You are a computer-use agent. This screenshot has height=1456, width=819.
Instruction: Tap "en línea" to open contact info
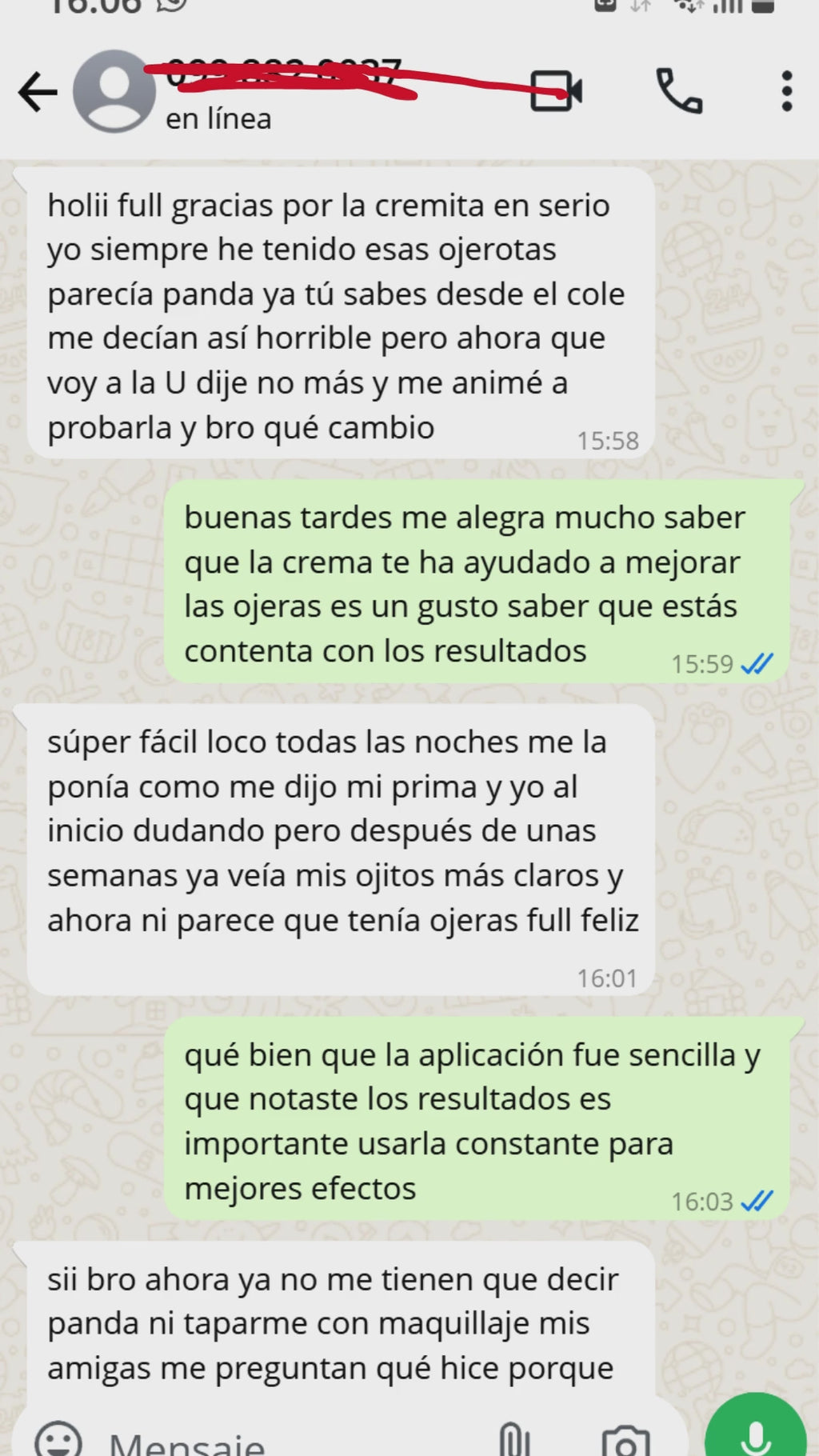point(218,118)
